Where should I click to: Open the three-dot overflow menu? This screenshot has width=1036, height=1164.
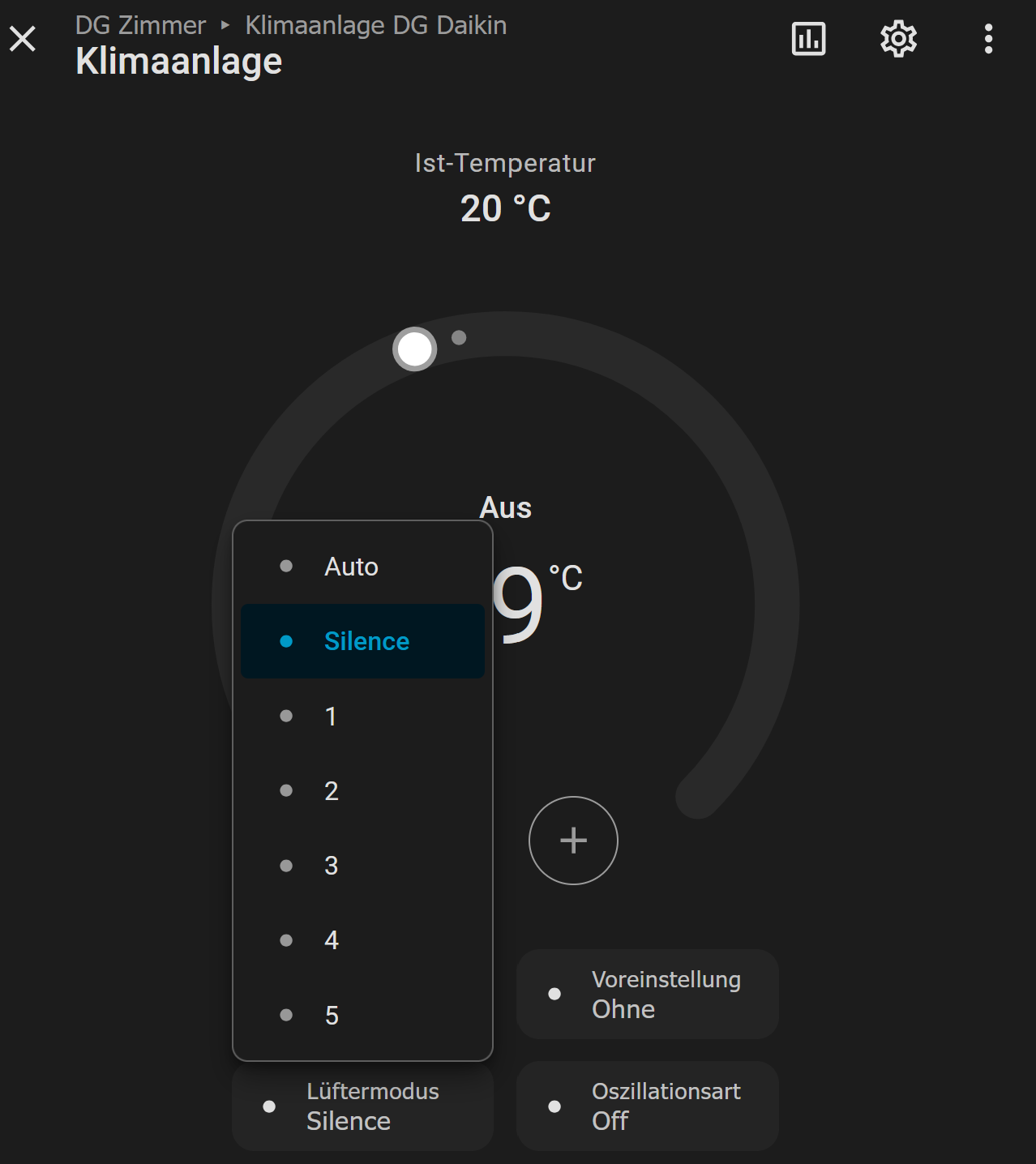click(x=988, y=38)
